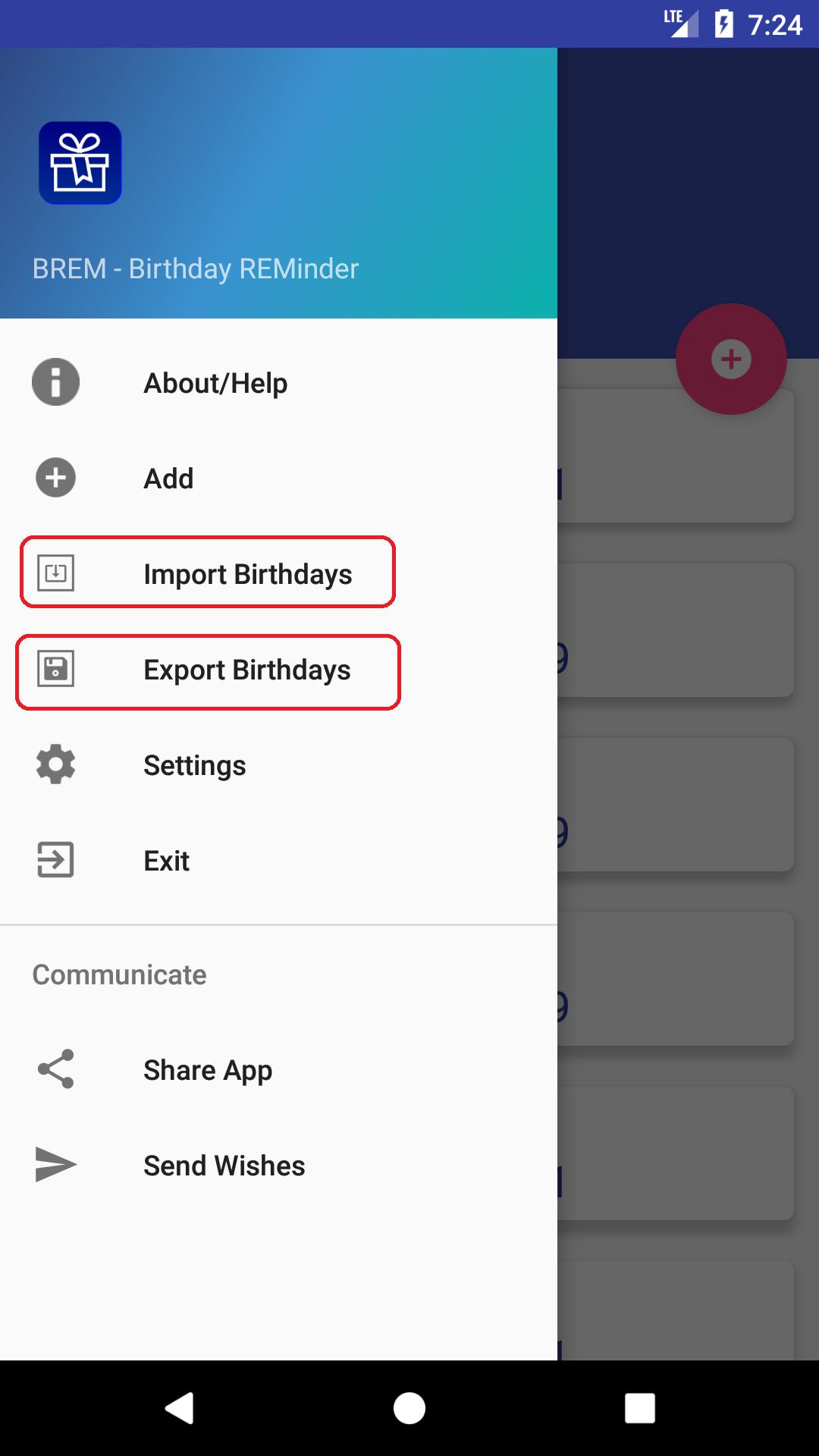Viewport: 819px width, 1456px height.
Task: Tap Export Birthdays option
Action: tap(247, 670)
